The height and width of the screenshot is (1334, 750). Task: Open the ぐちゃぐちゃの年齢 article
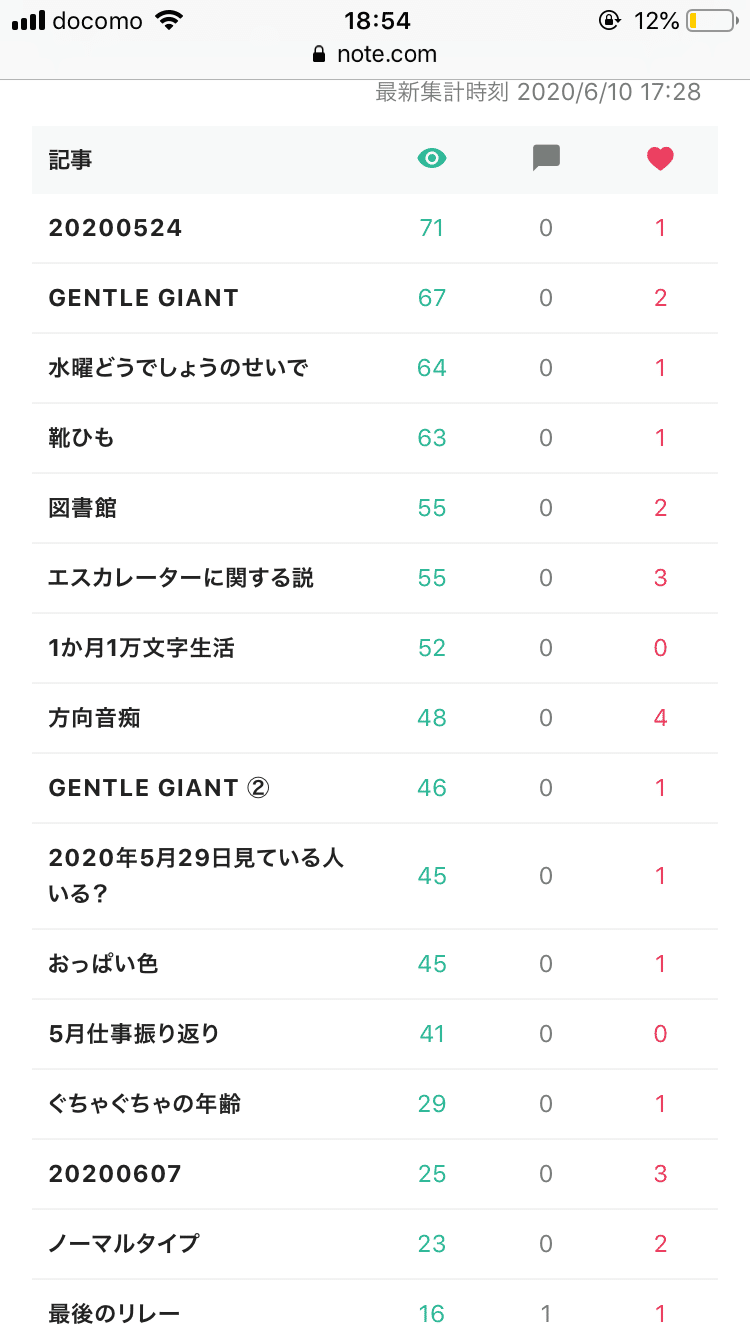tap(145, 1104)
